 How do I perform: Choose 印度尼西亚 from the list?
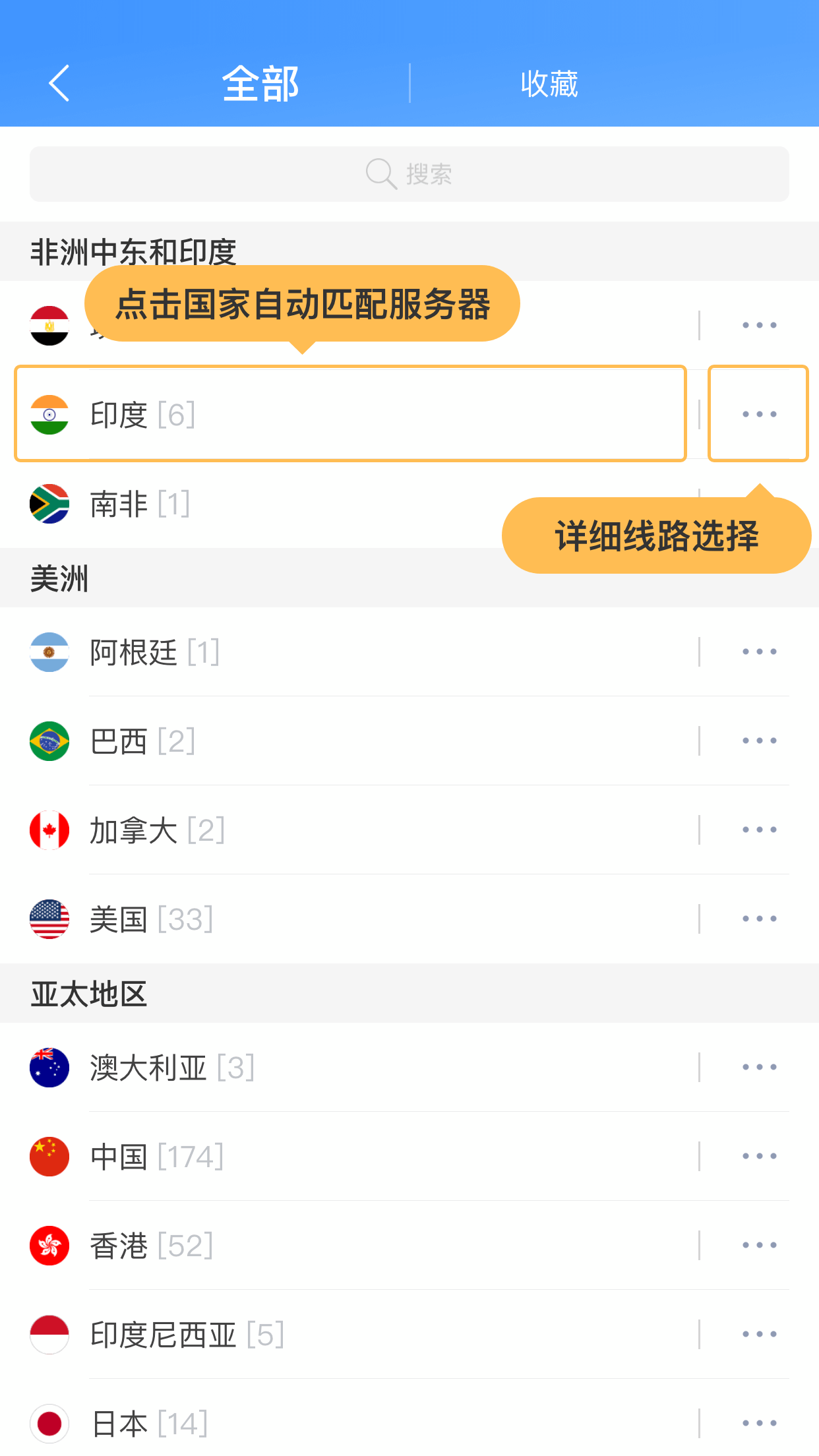tap(349, 1334)
